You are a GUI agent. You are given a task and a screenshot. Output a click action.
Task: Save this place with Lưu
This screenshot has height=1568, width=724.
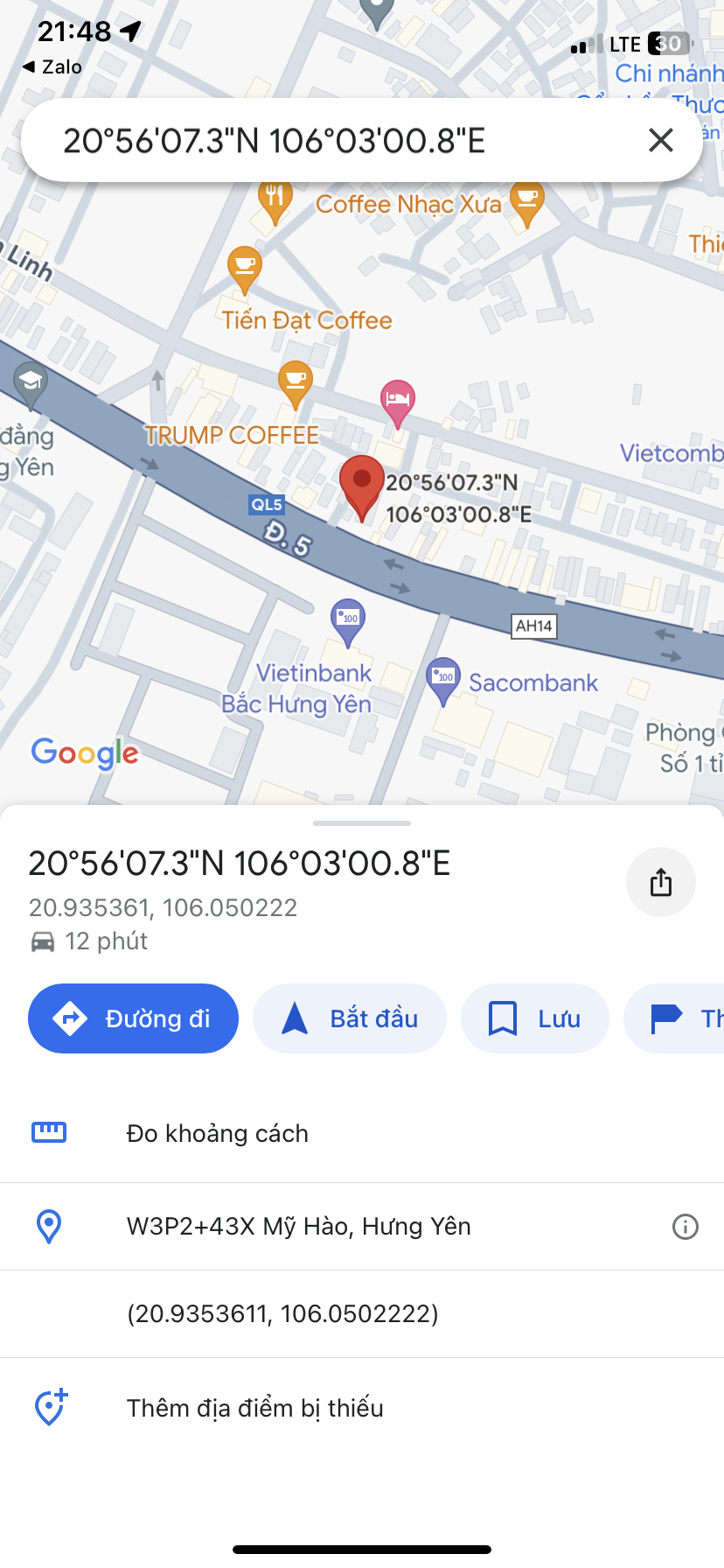point(535,1018)
